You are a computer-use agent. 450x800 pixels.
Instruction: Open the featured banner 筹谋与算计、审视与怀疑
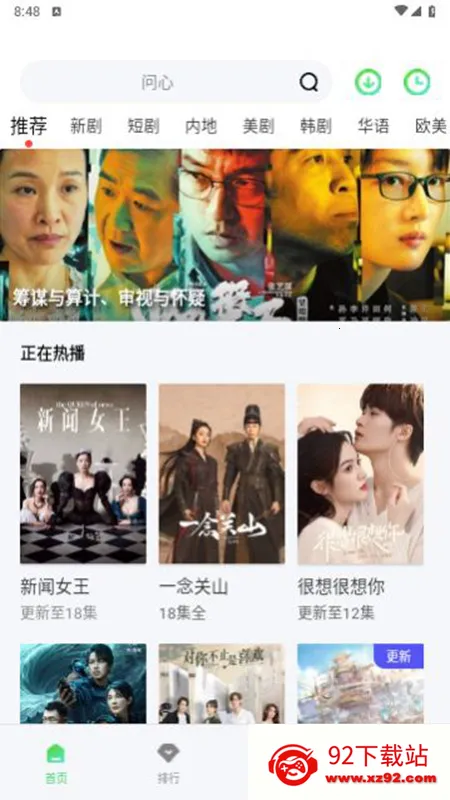tap(225, 235)
